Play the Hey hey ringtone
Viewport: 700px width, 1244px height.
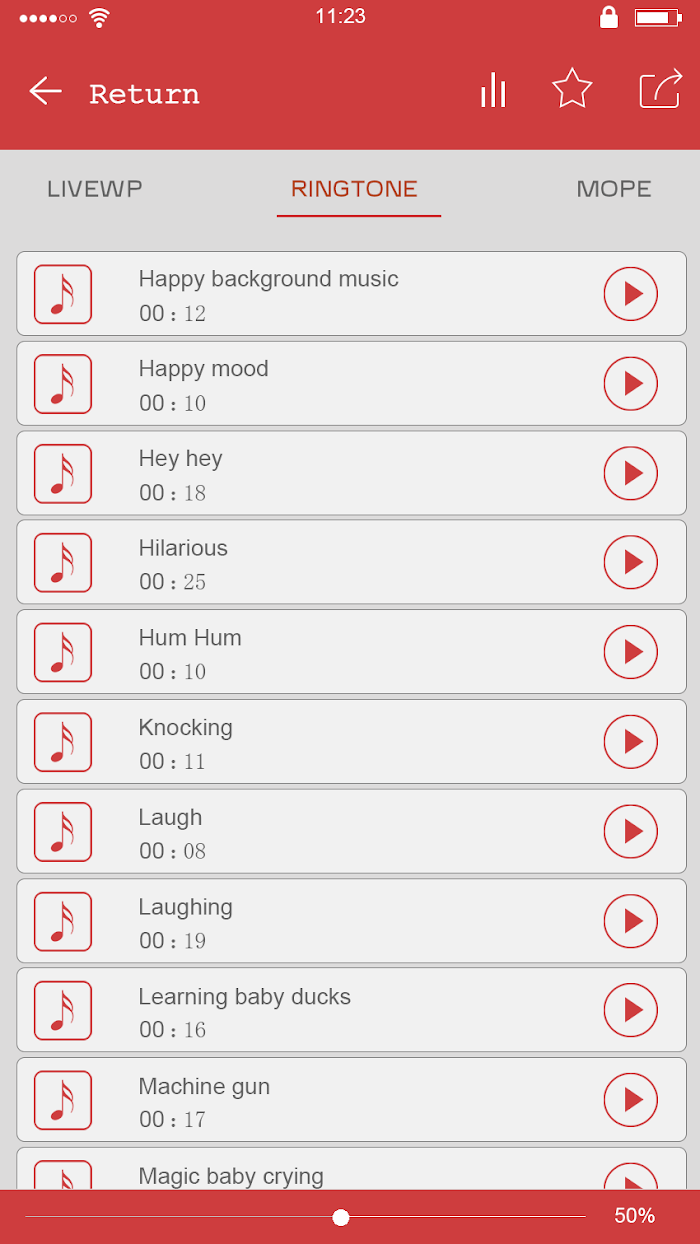(x=631, y=473)
